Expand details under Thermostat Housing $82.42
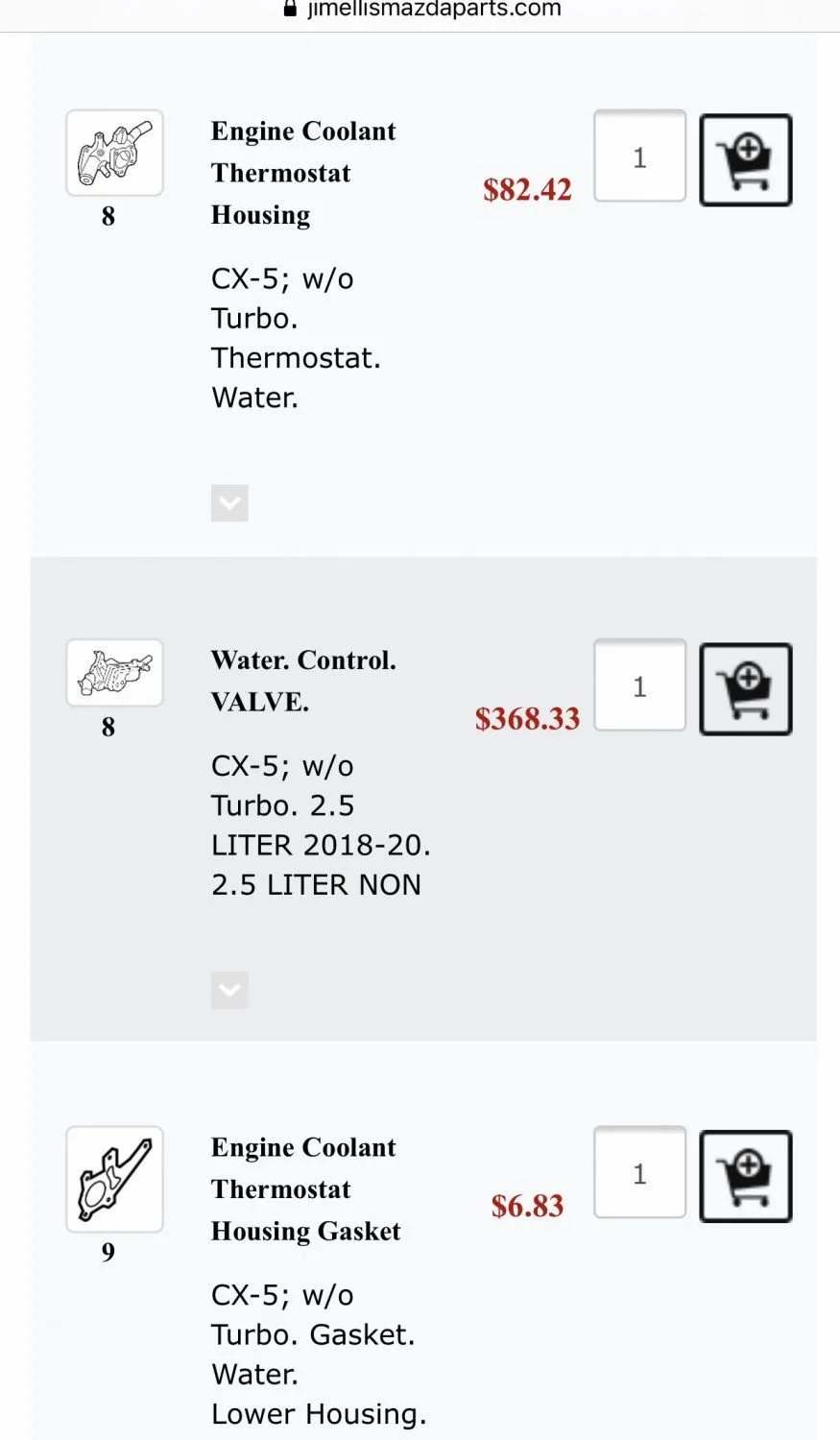840x1440 pixels. click(229, 503)
